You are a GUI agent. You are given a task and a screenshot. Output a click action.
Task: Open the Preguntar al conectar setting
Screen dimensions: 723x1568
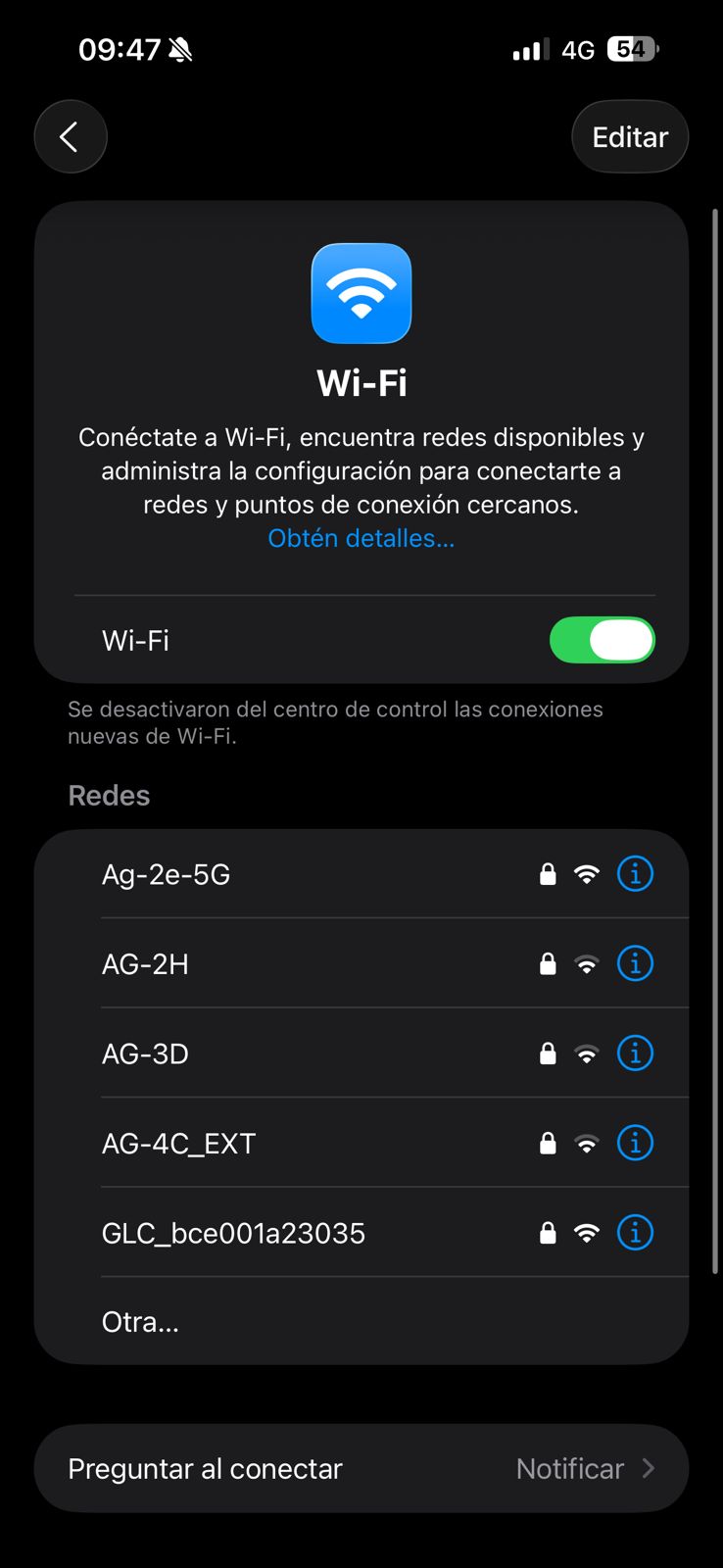tap(361, 1468)
